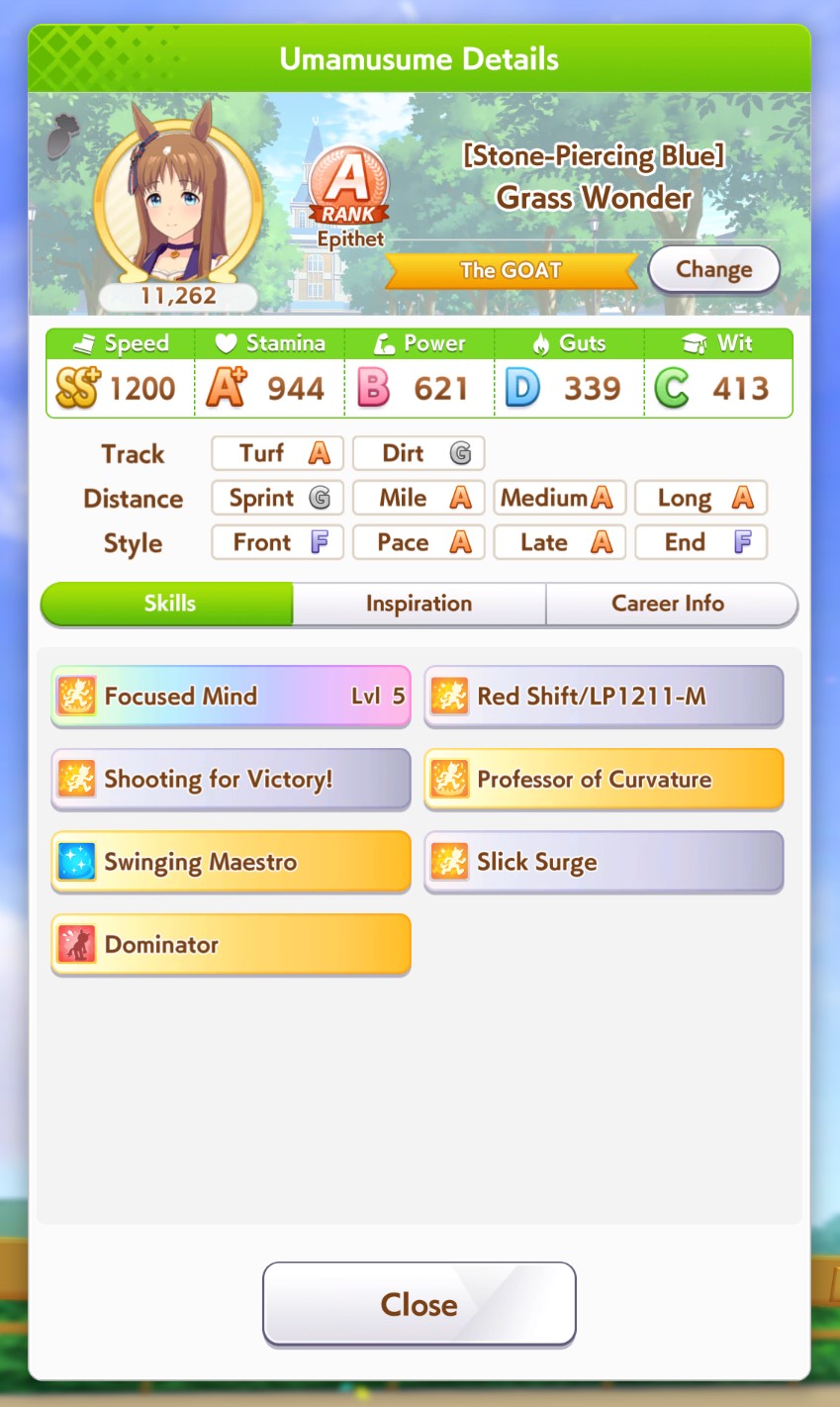Open Red Shift/LP1211-M skill info
Screen dimensions: 840x1407
tap(604, 697)
